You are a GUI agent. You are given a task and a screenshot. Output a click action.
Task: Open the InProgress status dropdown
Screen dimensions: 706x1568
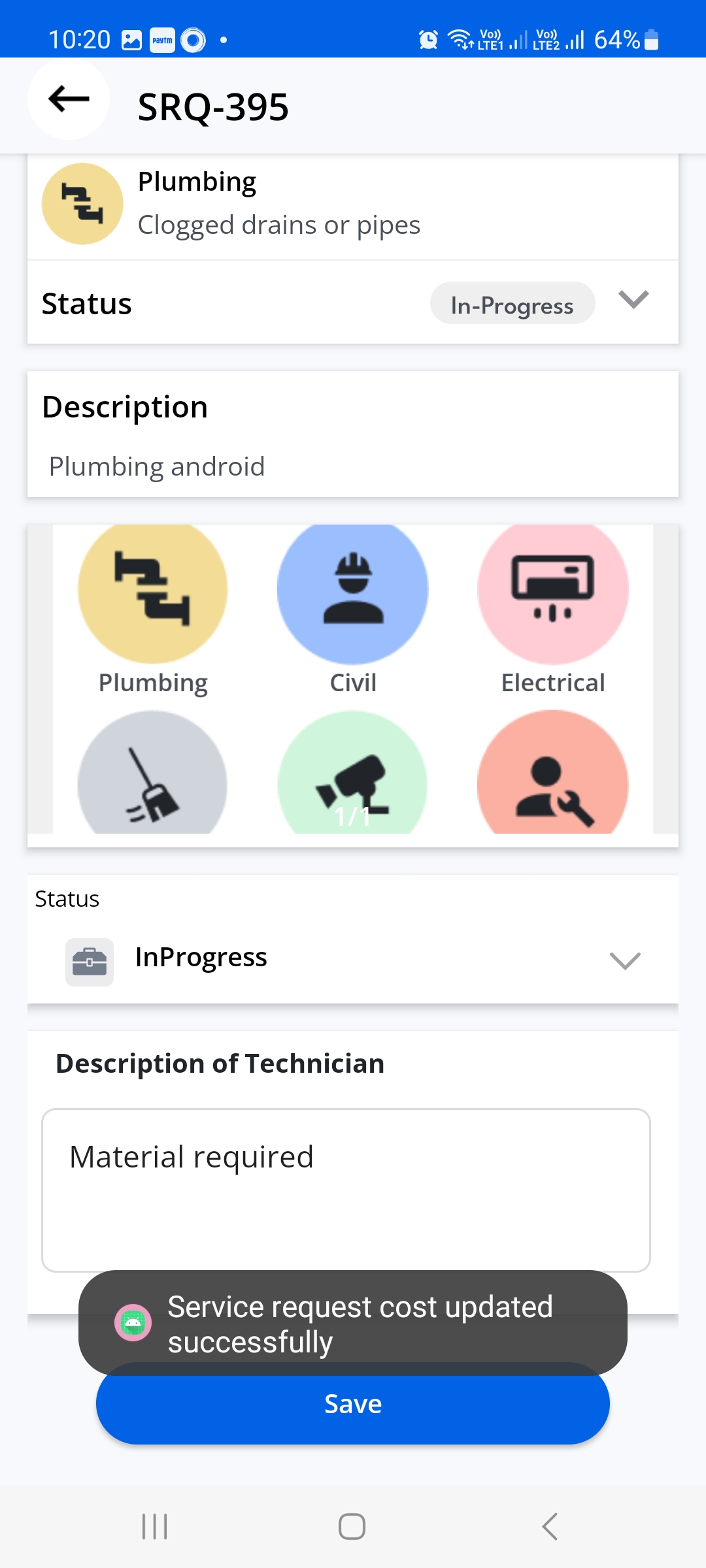tap(353, 959)
